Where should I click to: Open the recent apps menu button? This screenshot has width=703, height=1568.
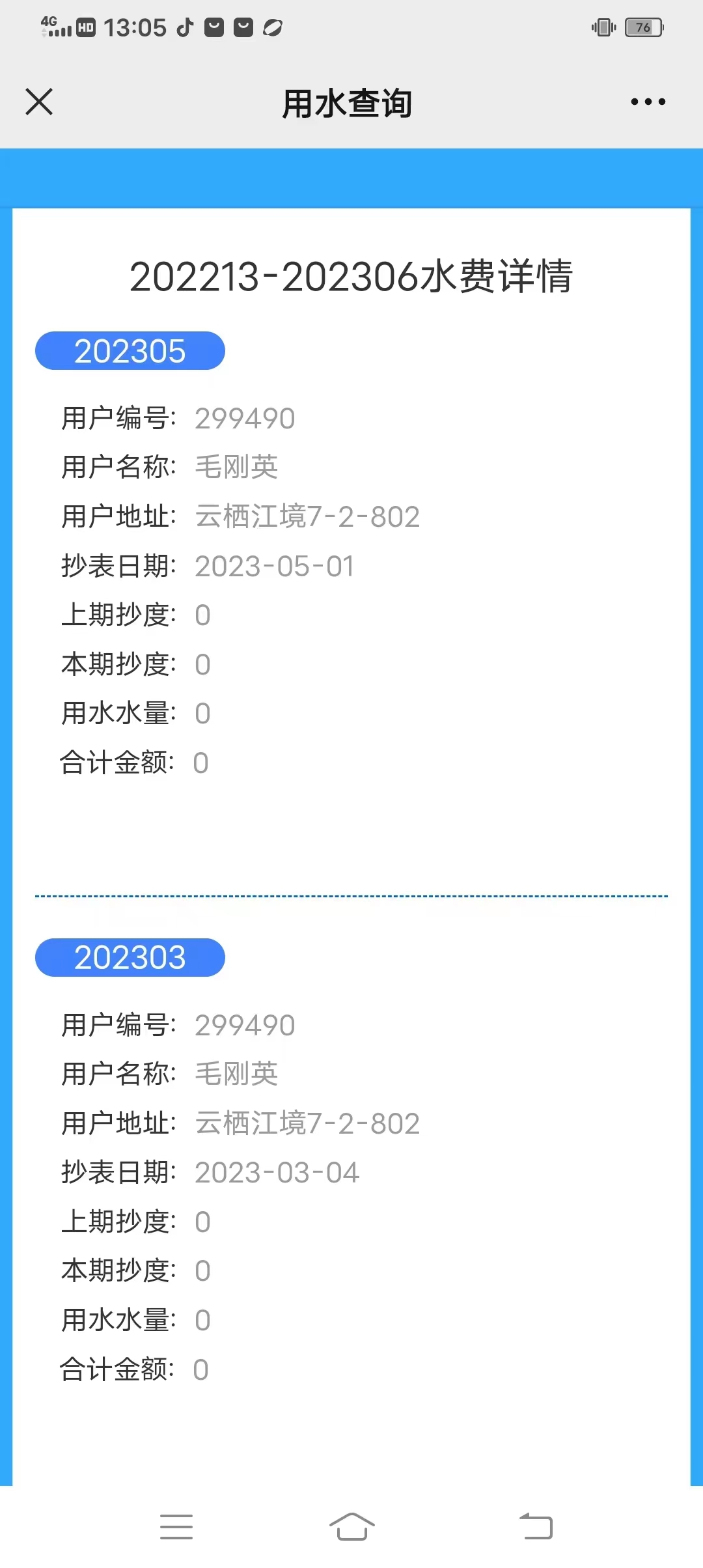[x=176, y=1526]
